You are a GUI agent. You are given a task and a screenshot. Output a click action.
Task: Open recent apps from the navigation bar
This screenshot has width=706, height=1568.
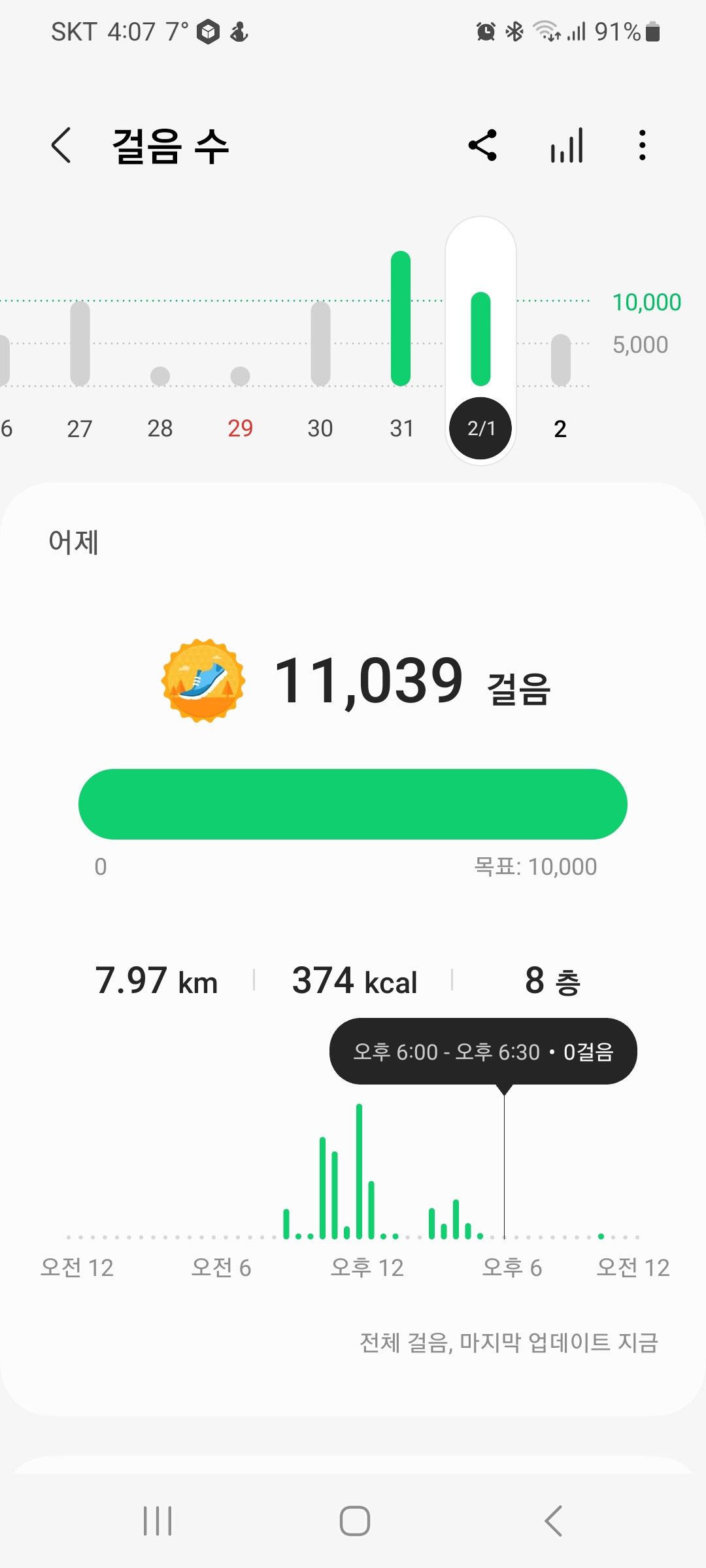[x=158, y=1521]
